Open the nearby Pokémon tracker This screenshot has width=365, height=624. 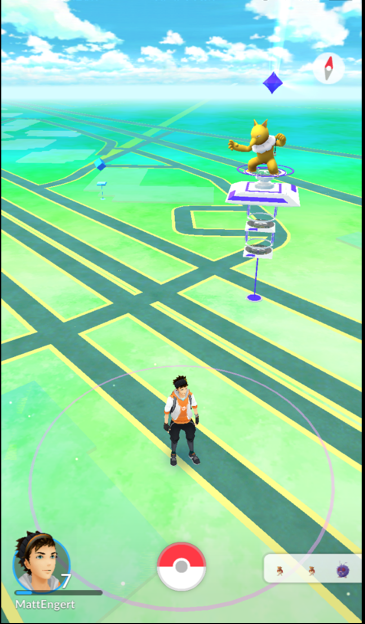[312, 569]
